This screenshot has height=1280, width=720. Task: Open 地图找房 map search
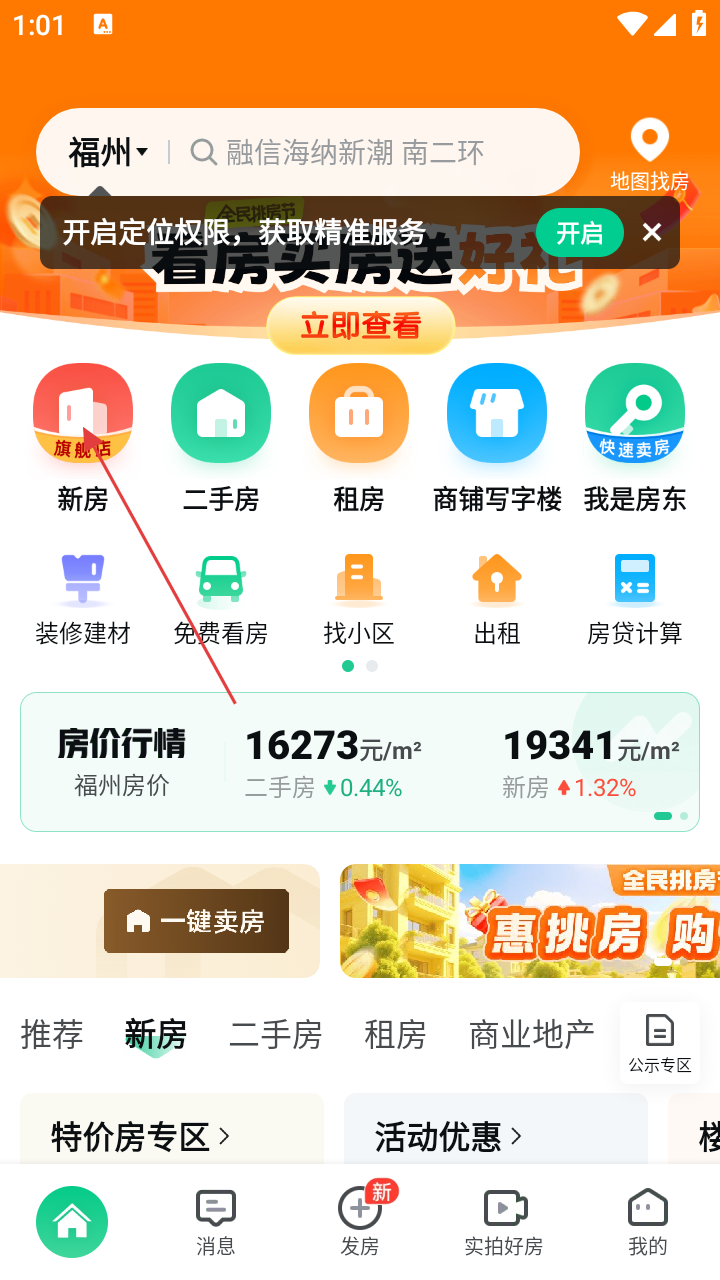coord(649,154)
